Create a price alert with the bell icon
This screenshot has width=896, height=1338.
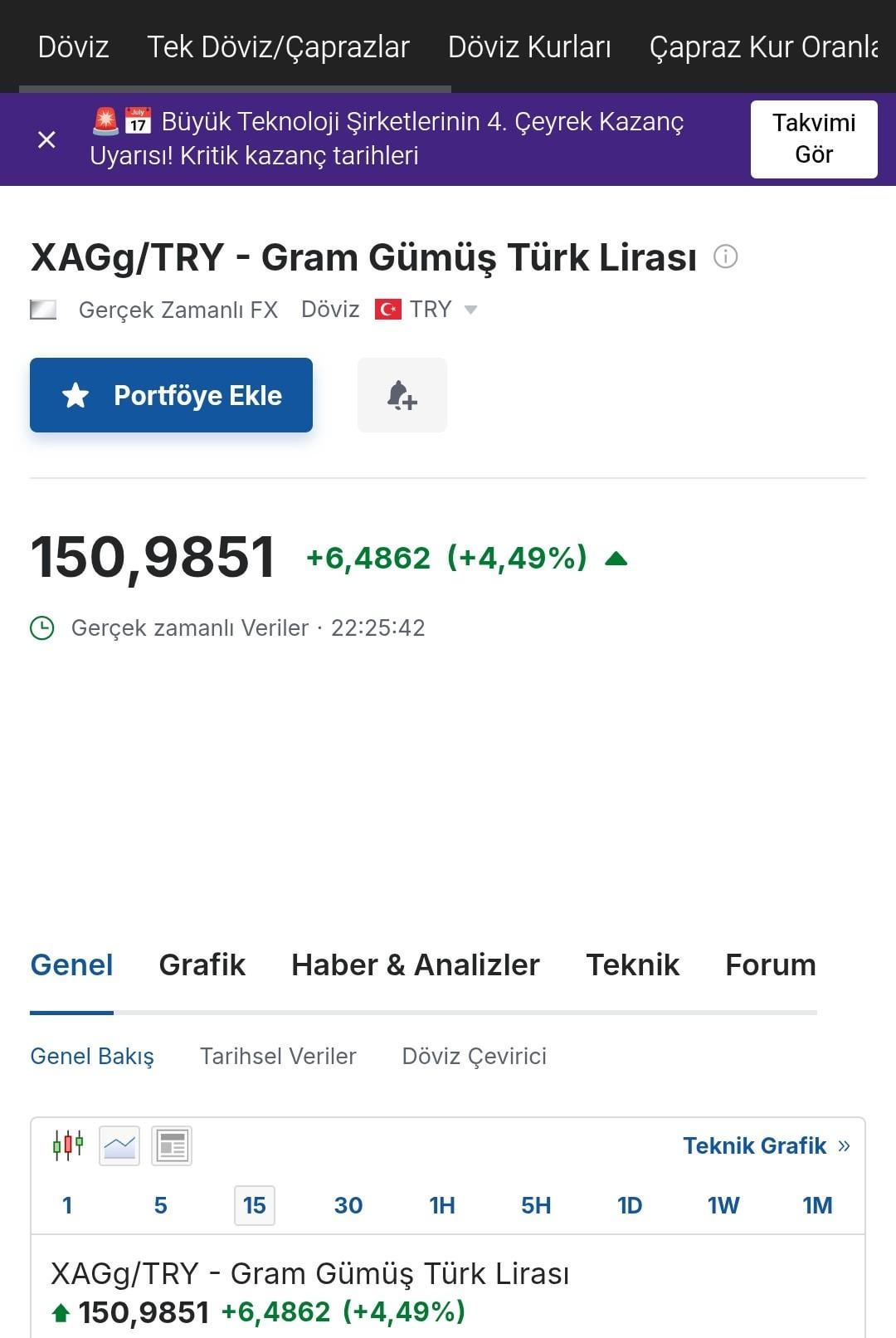[402, 395]
